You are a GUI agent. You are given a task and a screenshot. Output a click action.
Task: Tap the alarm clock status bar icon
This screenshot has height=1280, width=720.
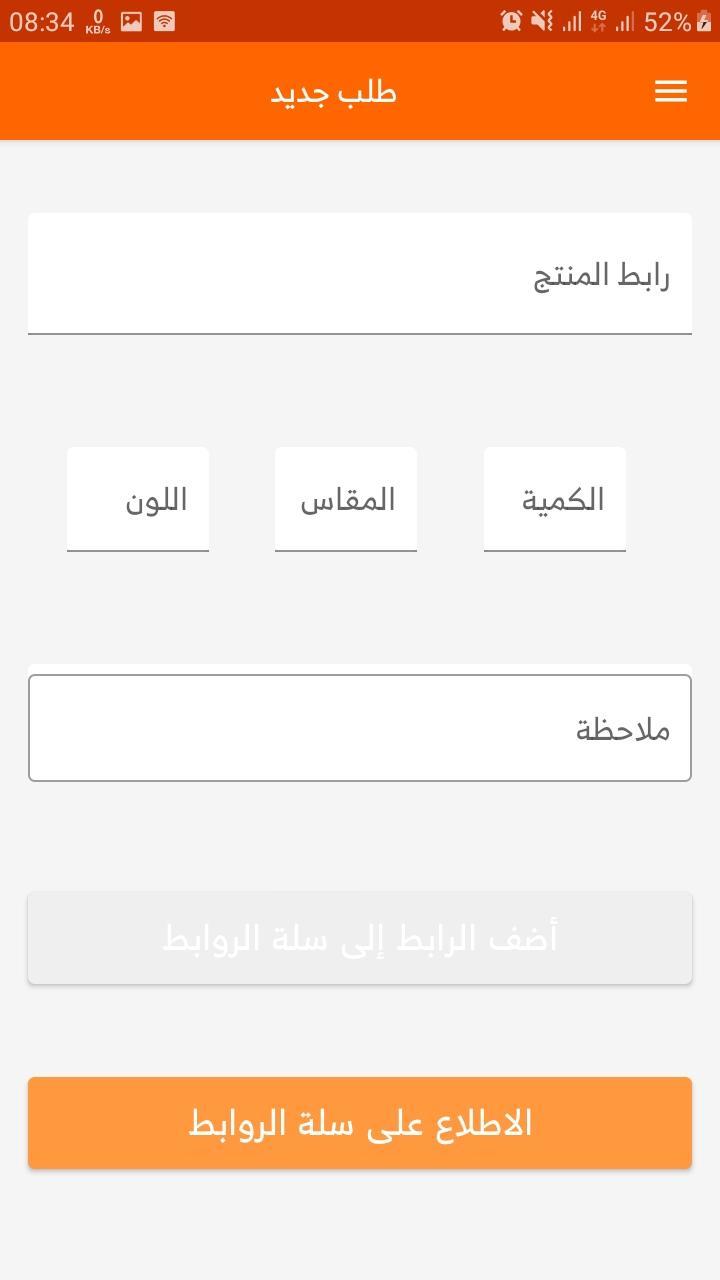509,20
